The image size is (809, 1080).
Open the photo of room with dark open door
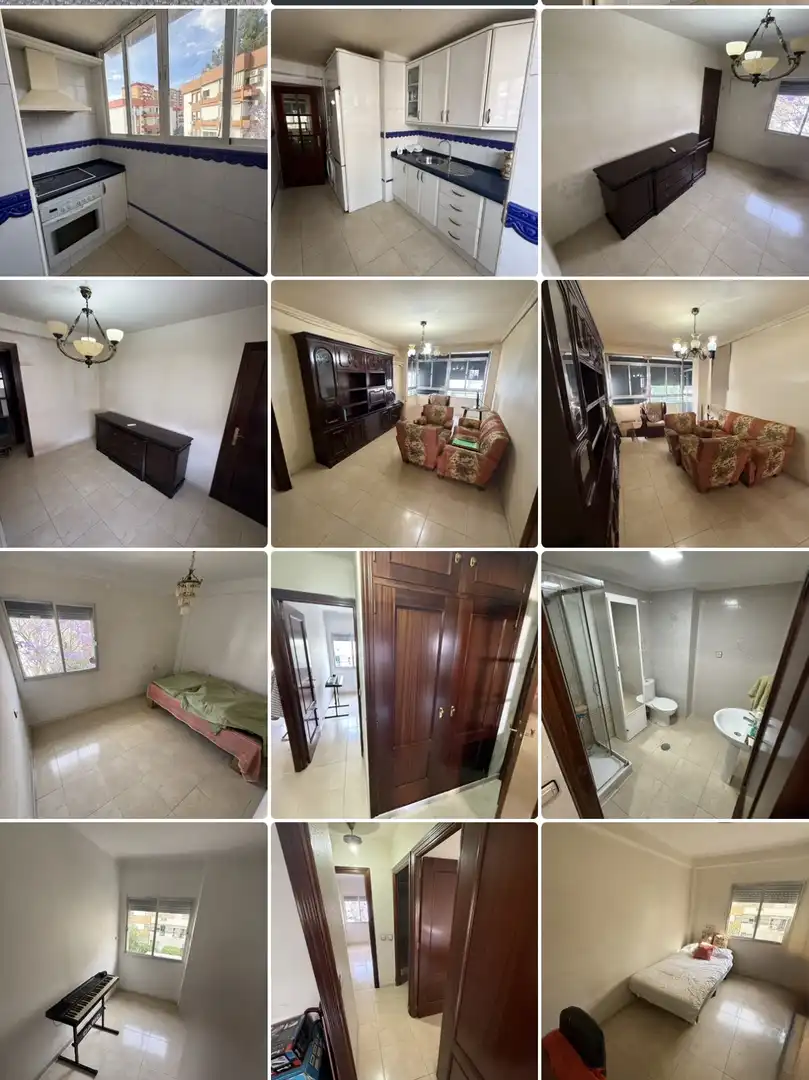click(x=133, y=413)
